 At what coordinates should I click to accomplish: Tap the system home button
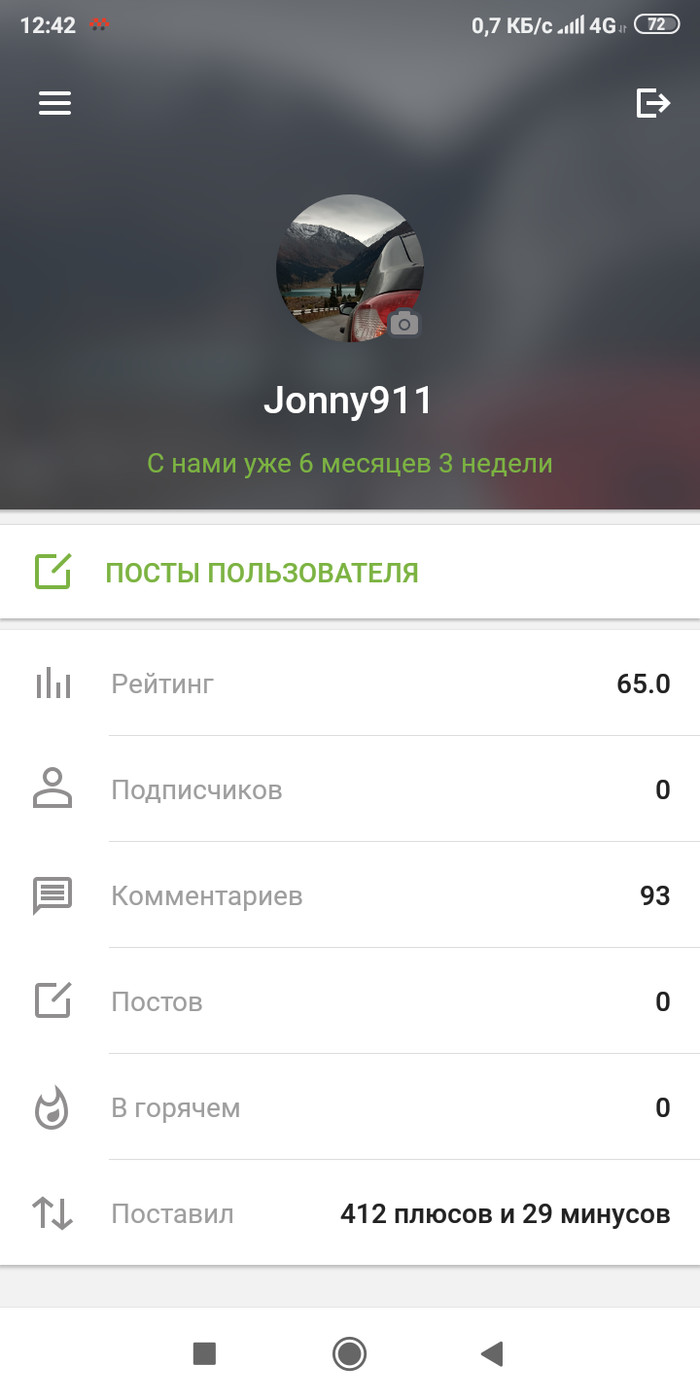(349, 1354)
